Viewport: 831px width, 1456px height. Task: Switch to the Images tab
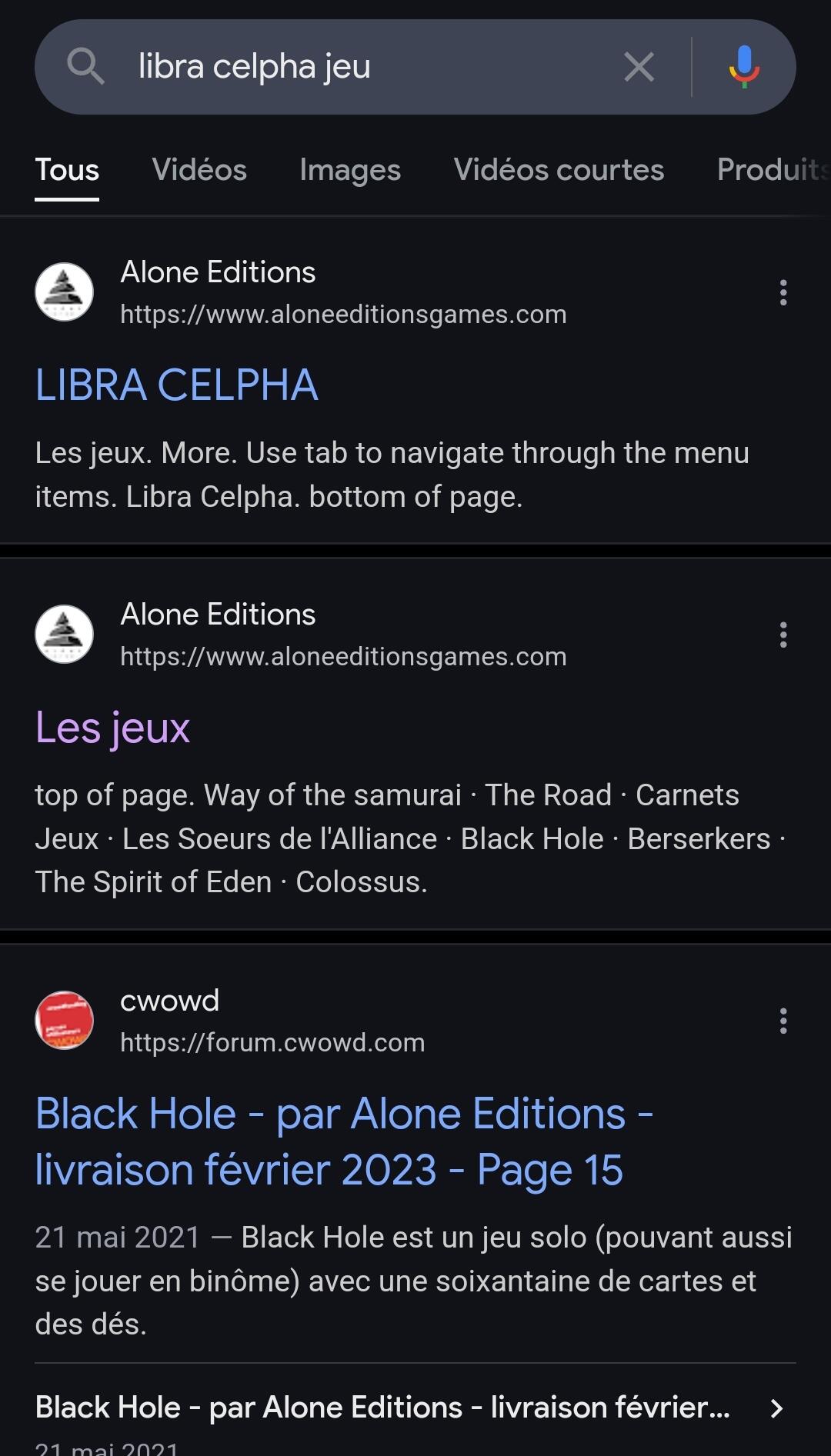tap(350, 170)
